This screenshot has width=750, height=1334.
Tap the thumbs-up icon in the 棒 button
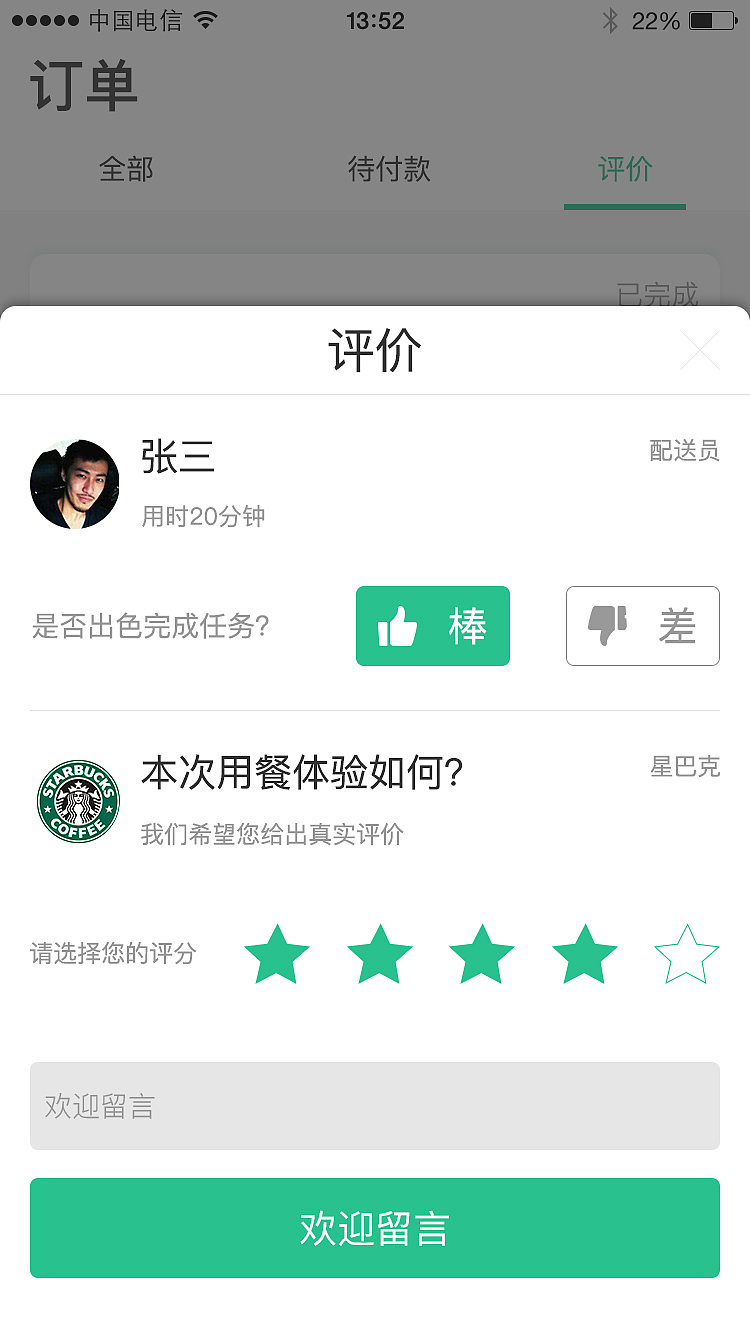(399, 626)
